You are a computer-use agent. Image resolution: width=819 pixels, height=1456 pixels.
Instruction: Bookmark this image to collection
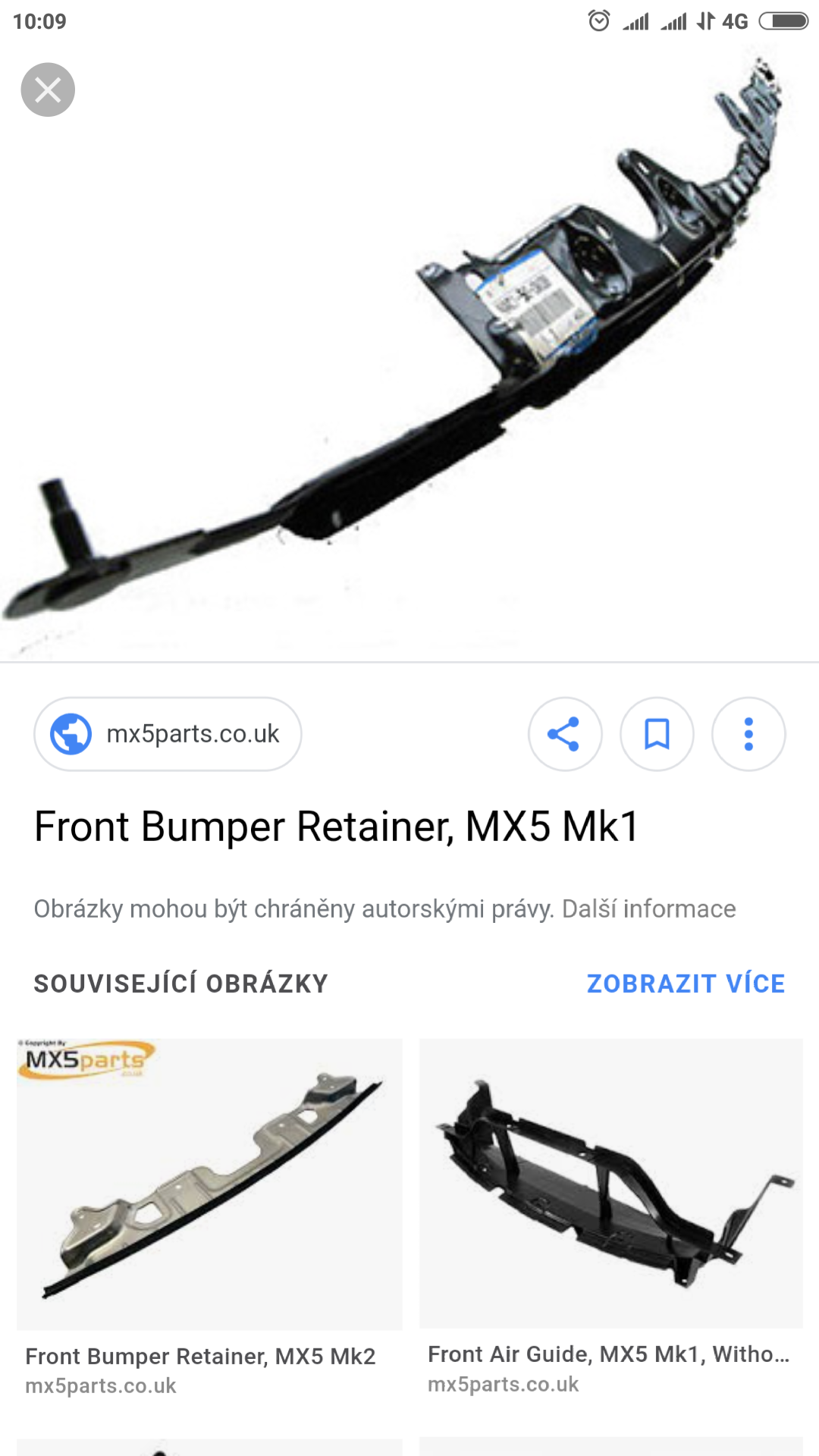[657, 734]
